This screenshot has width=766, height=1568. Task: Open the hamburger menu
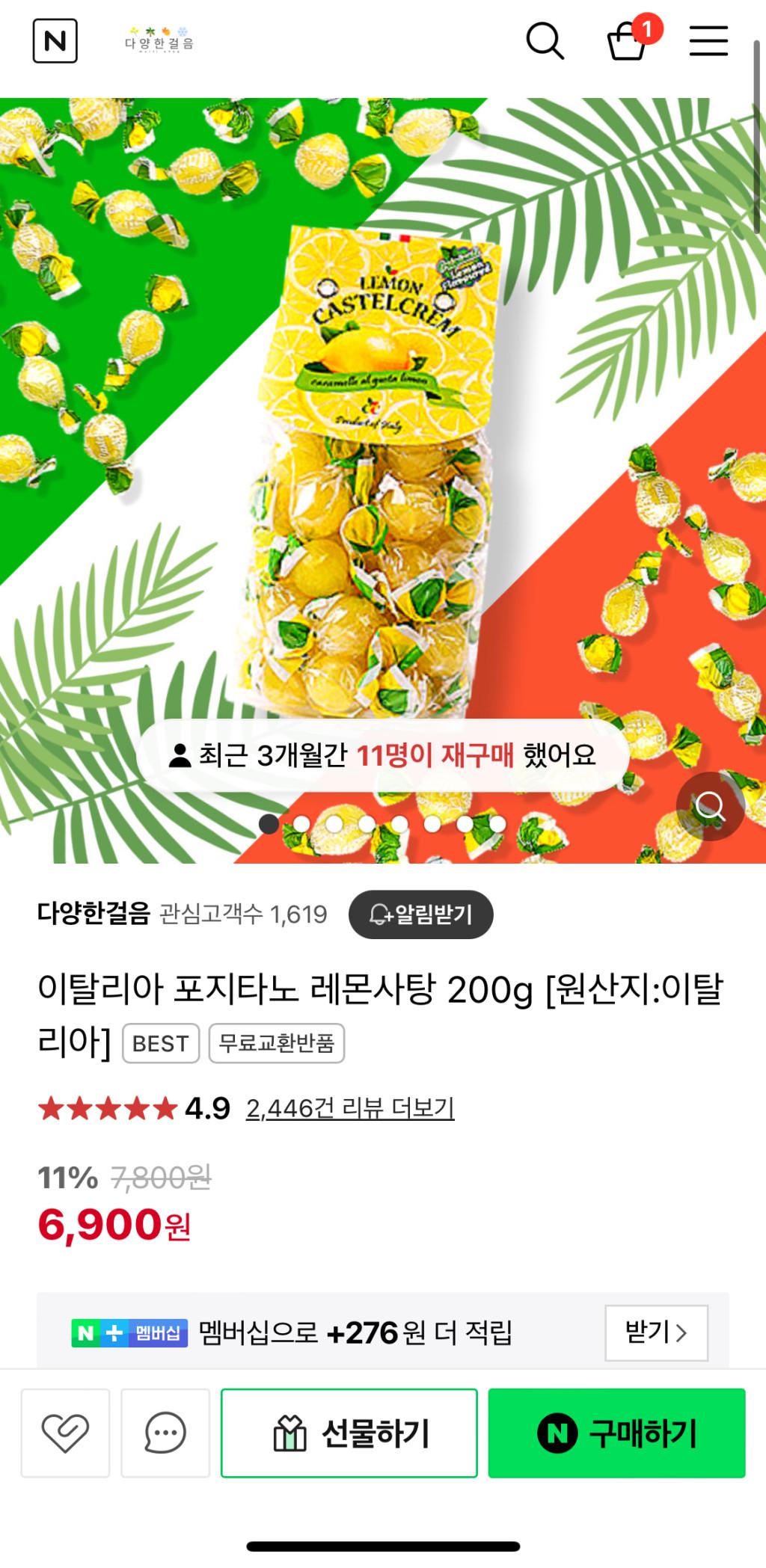coord(708,41)
